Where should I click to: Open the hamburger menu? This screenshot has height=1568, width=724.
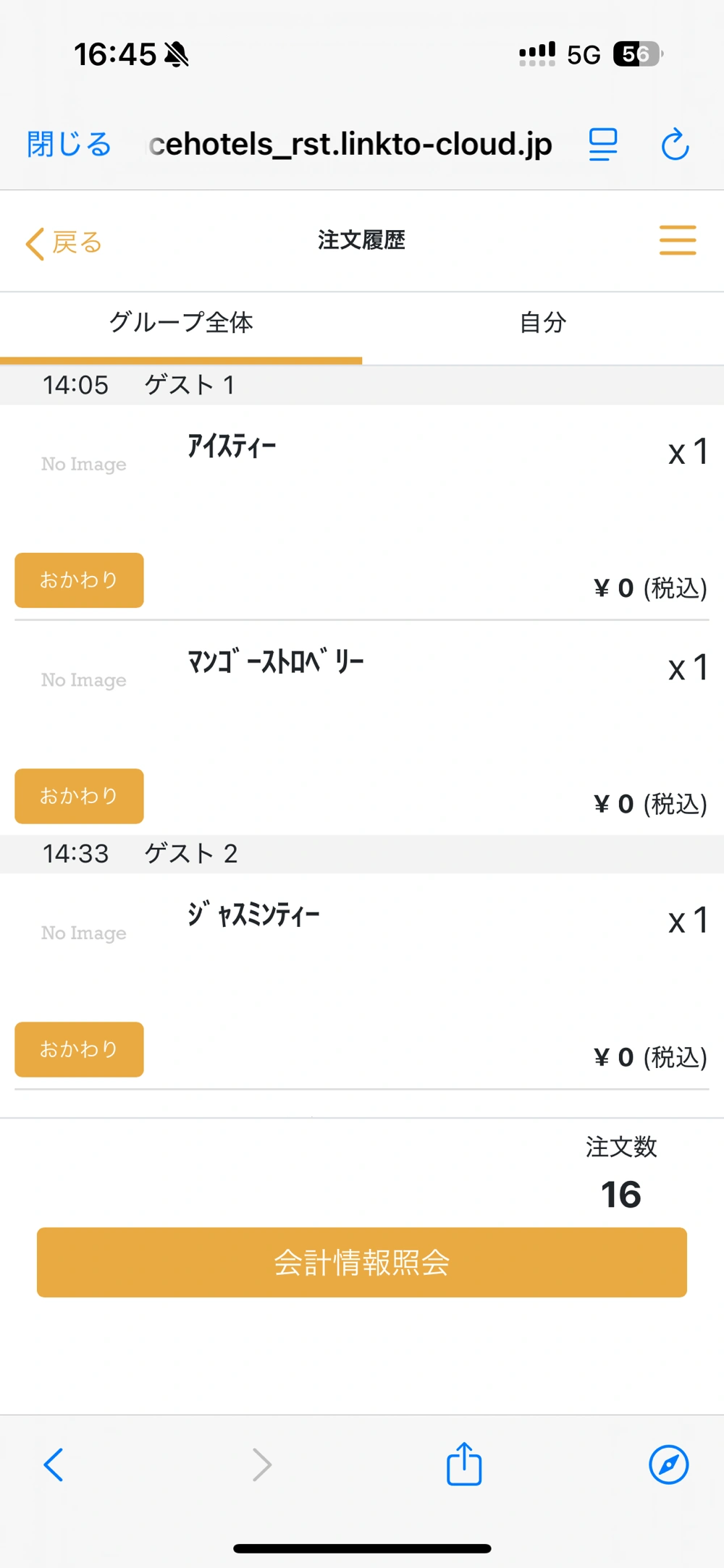pos(677,240)
